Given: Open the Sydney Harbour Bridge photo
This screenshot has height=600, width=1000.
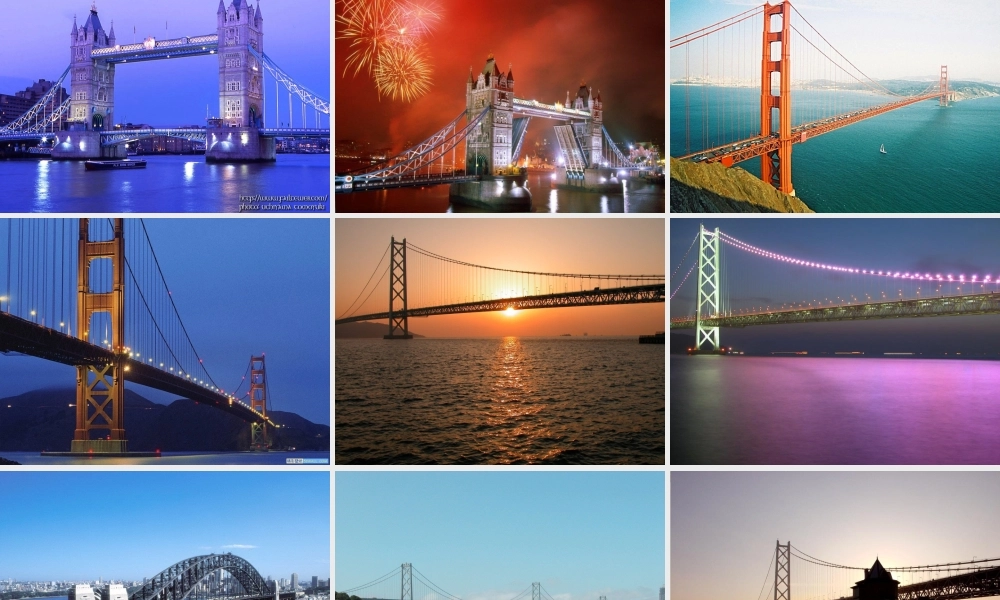Looking at the screenshot, I should pyautogui.click(x=165, y=536).
